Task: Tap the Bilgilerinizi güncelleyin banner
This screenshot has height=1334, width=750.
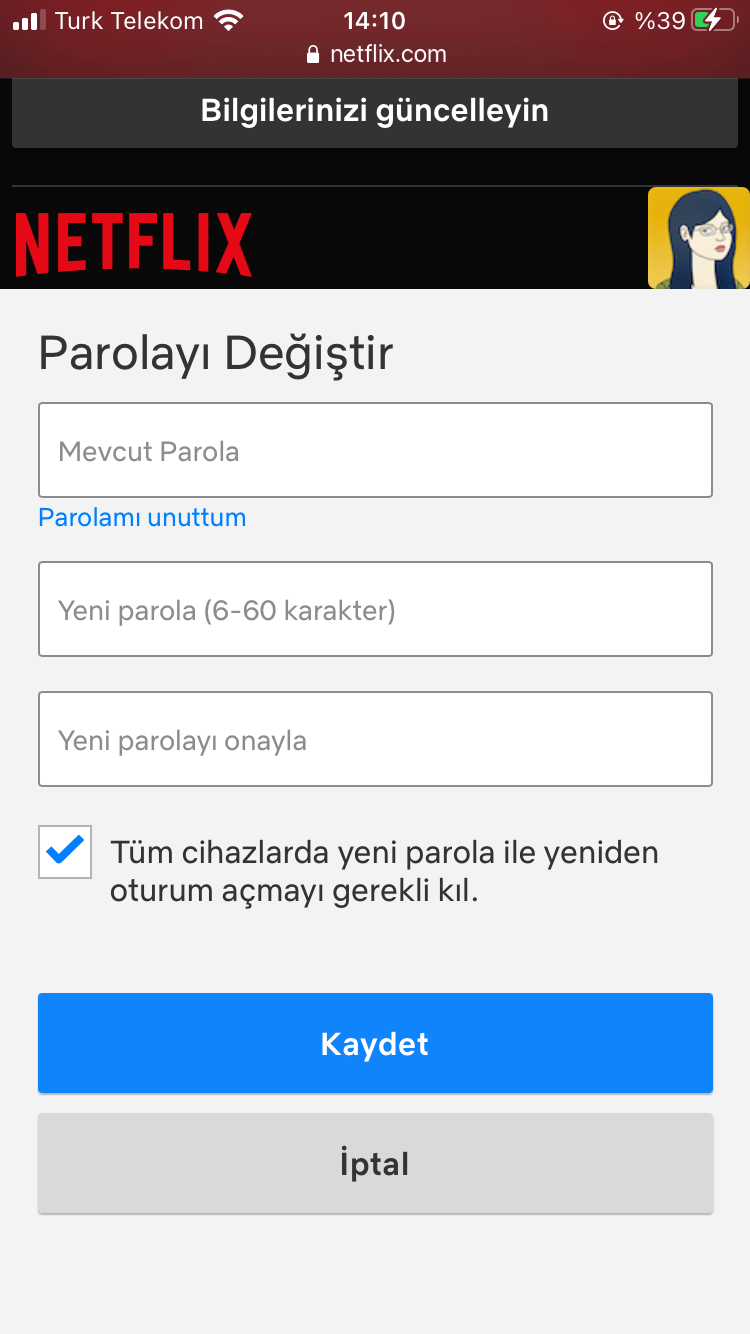Action: (375, 110)
